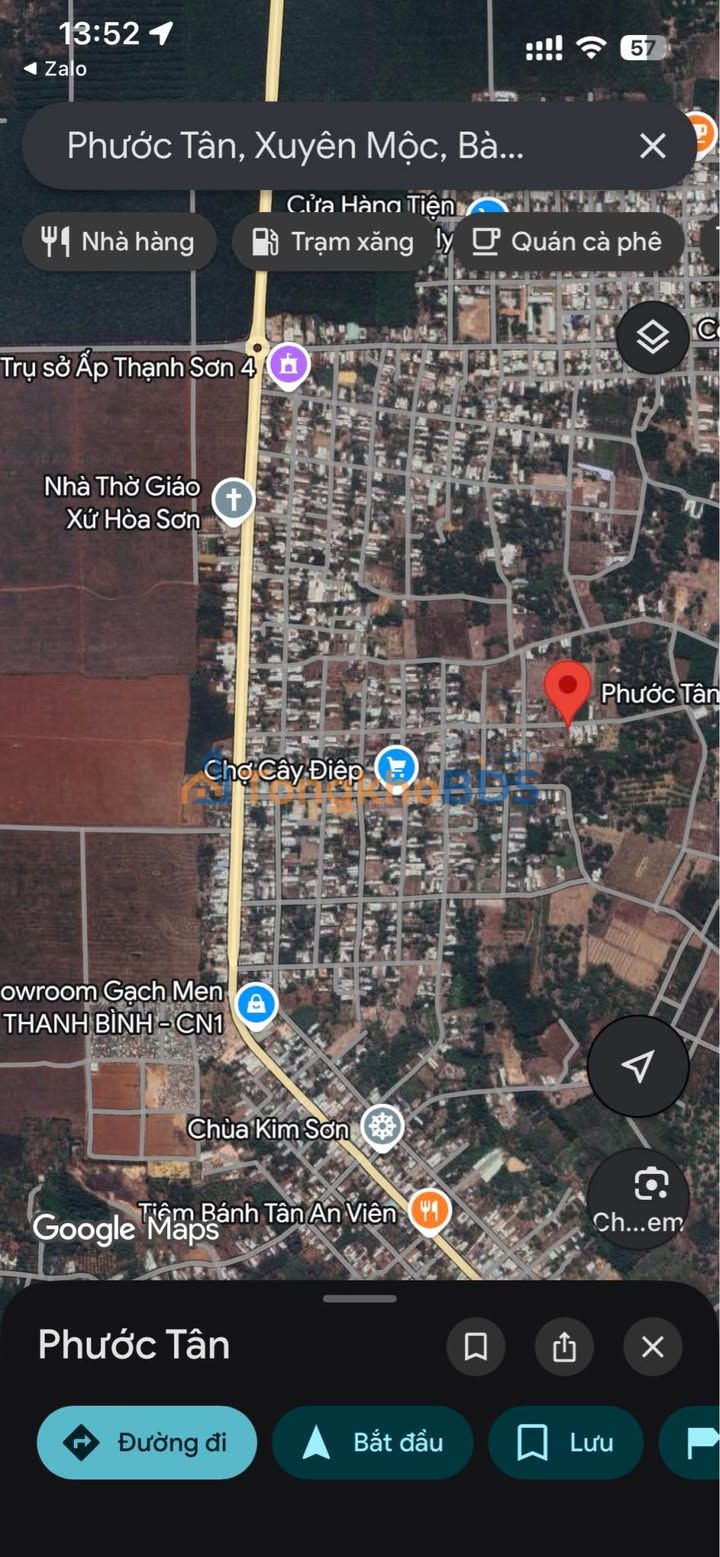This screenshot has height=1557, width=720.
Task: Tap the red Phước Tân pin
Action: click(567, 690)
